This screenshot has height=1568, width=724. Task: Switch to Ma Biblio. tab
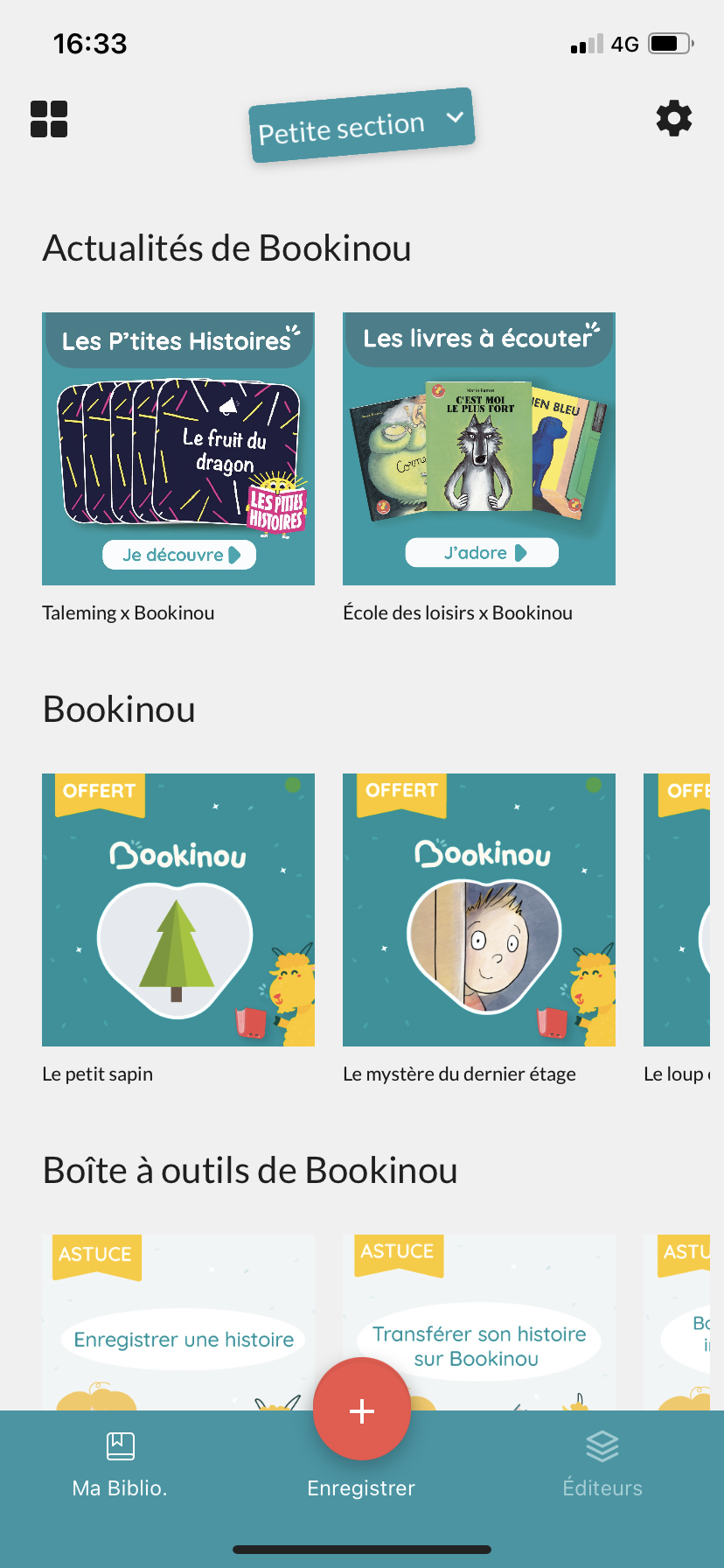(120, 1463)
